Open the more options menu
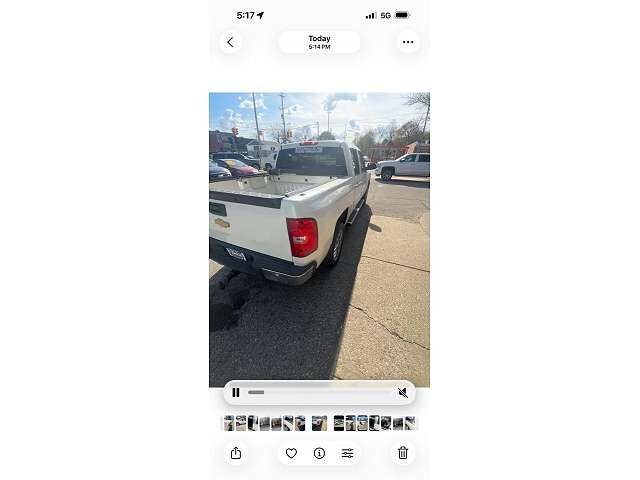This screenshot has height=480, width=640. click(x=407, y=42)
